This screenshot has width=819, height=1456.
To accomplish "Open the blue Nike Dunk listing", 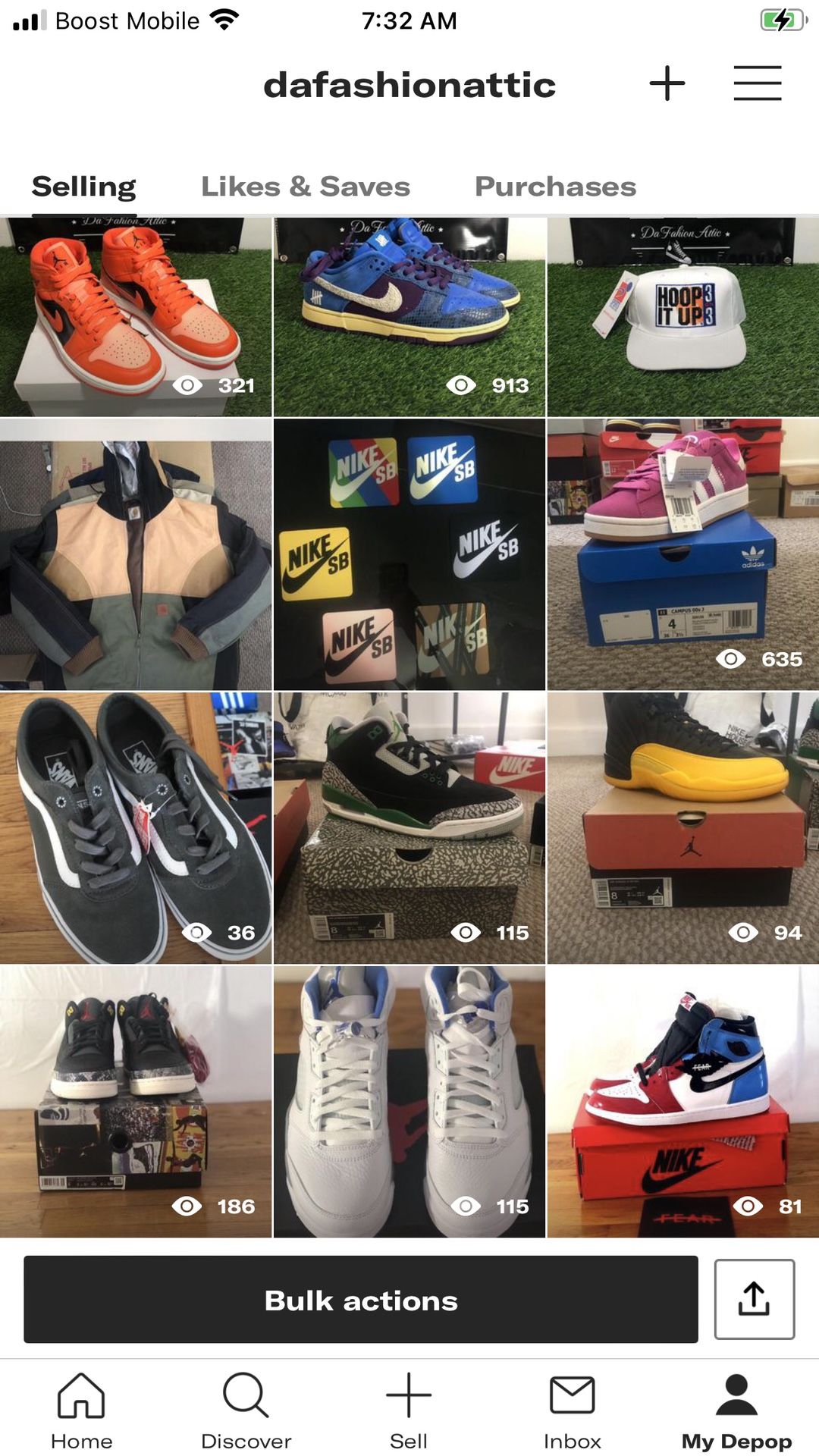I will (409, 317).
